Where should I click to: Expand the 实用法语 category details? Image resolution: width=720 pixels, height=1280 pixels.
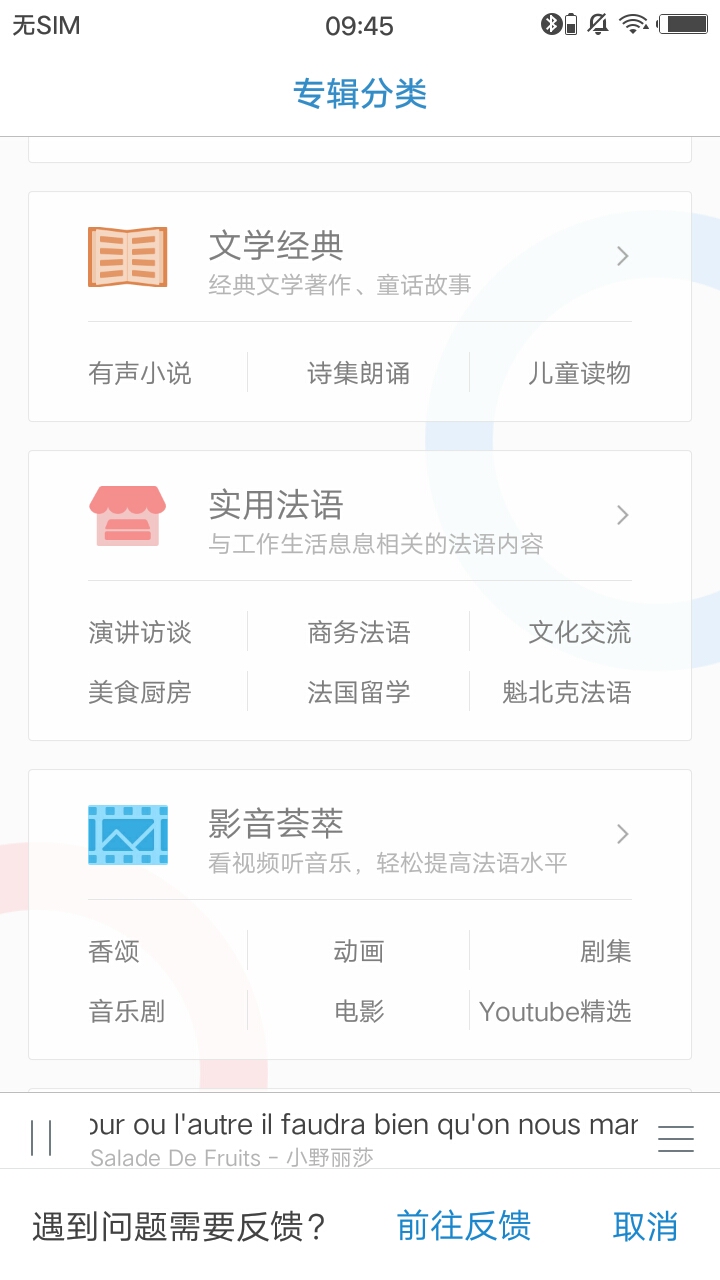click(622, 515)
